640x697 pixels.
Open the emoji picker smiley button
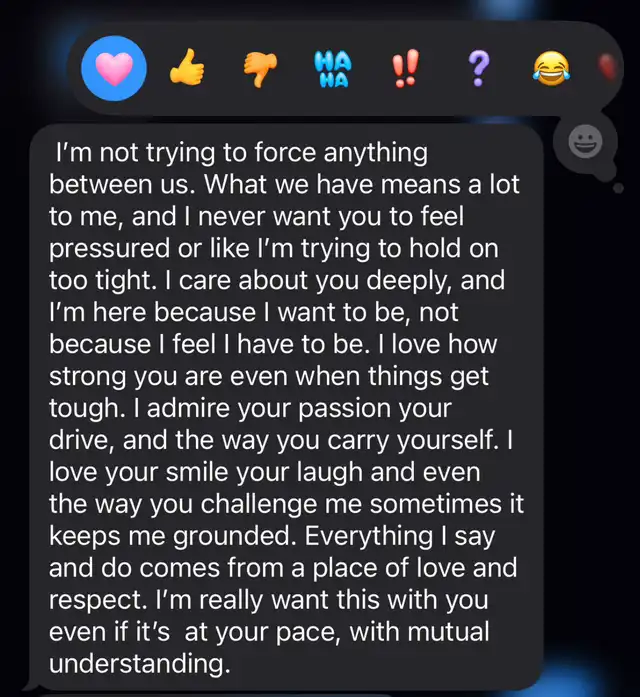(x=586, y=142)
